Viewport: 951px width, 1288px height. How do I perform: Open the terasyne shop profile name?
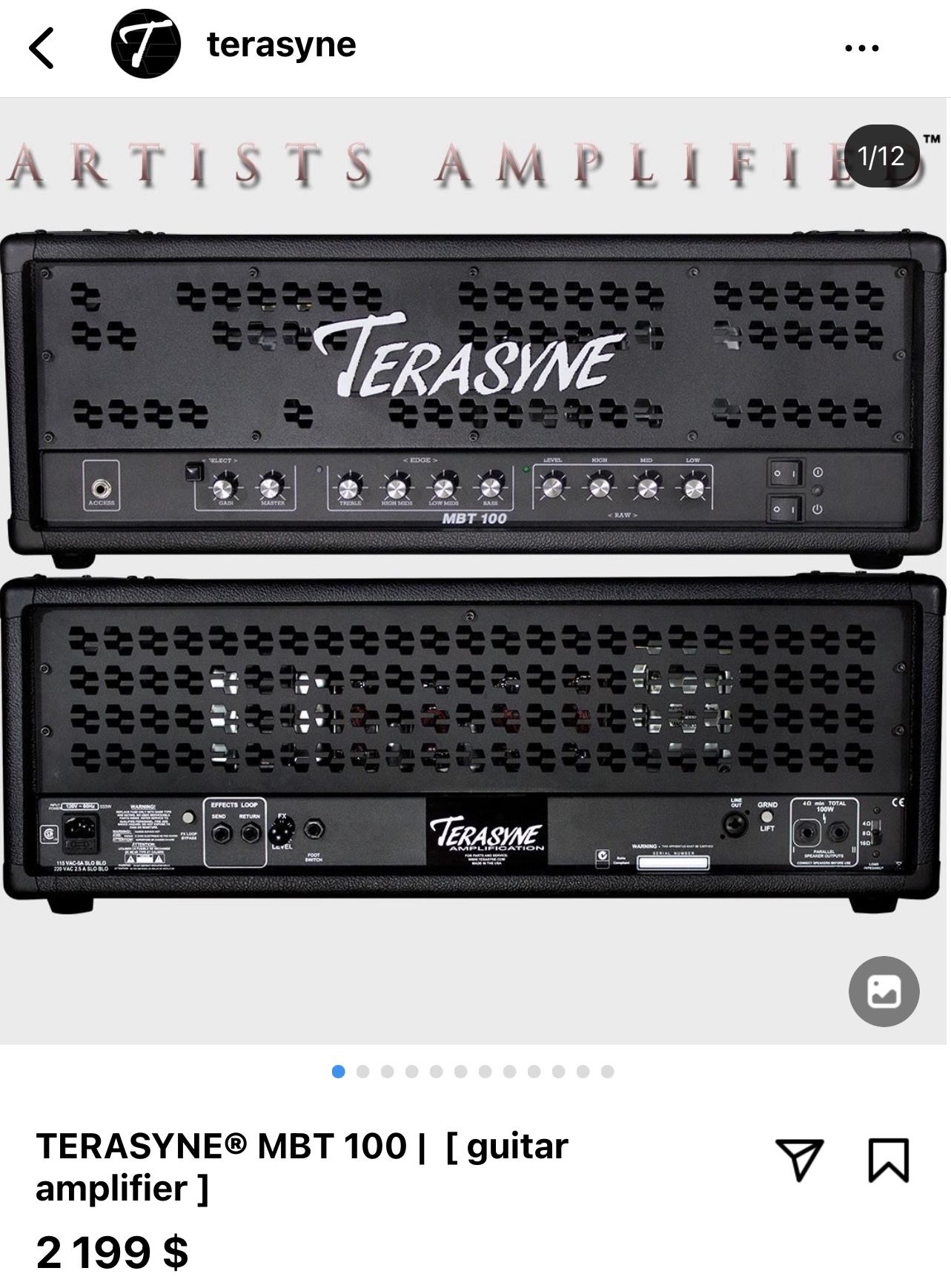tap(281, 45)
